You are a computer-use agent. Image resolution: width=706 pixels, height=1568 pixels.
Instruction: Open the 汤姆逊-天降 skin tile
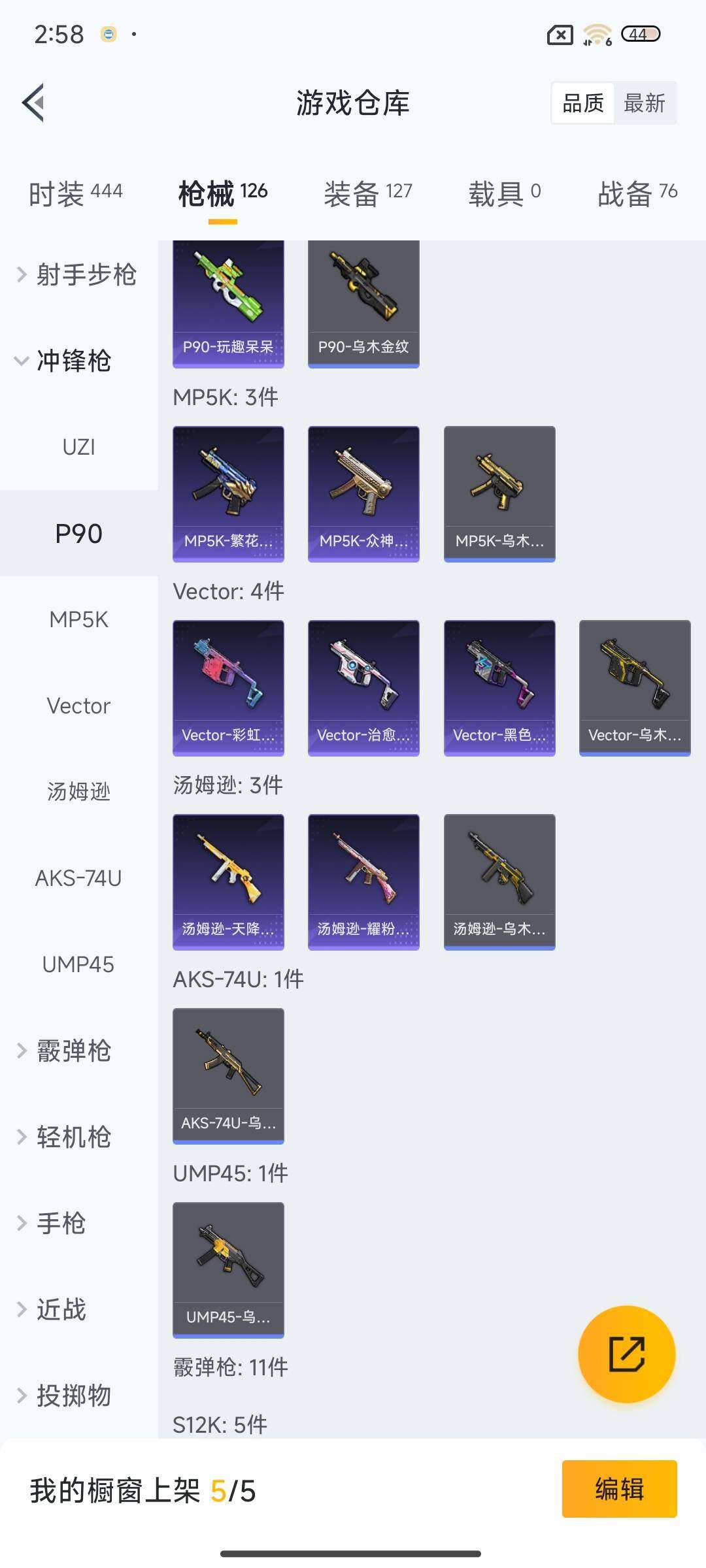coord(228,881)
